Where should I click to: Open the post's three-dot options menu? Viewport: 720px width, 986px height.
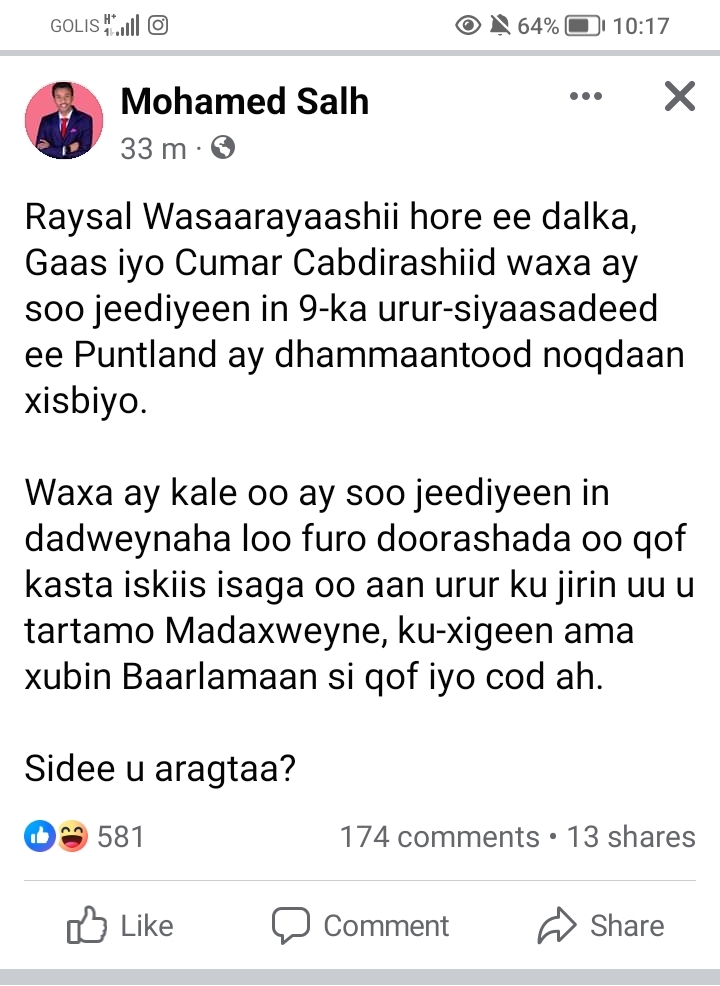[x=586, y=97]
